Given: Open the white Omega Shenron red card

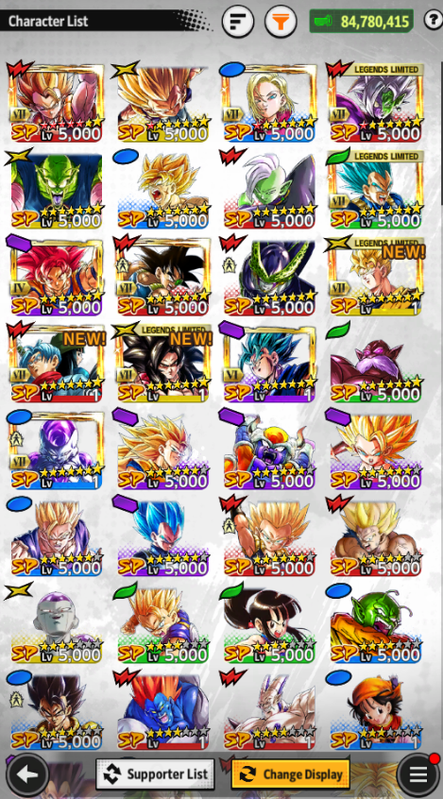Looking at the screenshot, I should (x=269, y=710).
